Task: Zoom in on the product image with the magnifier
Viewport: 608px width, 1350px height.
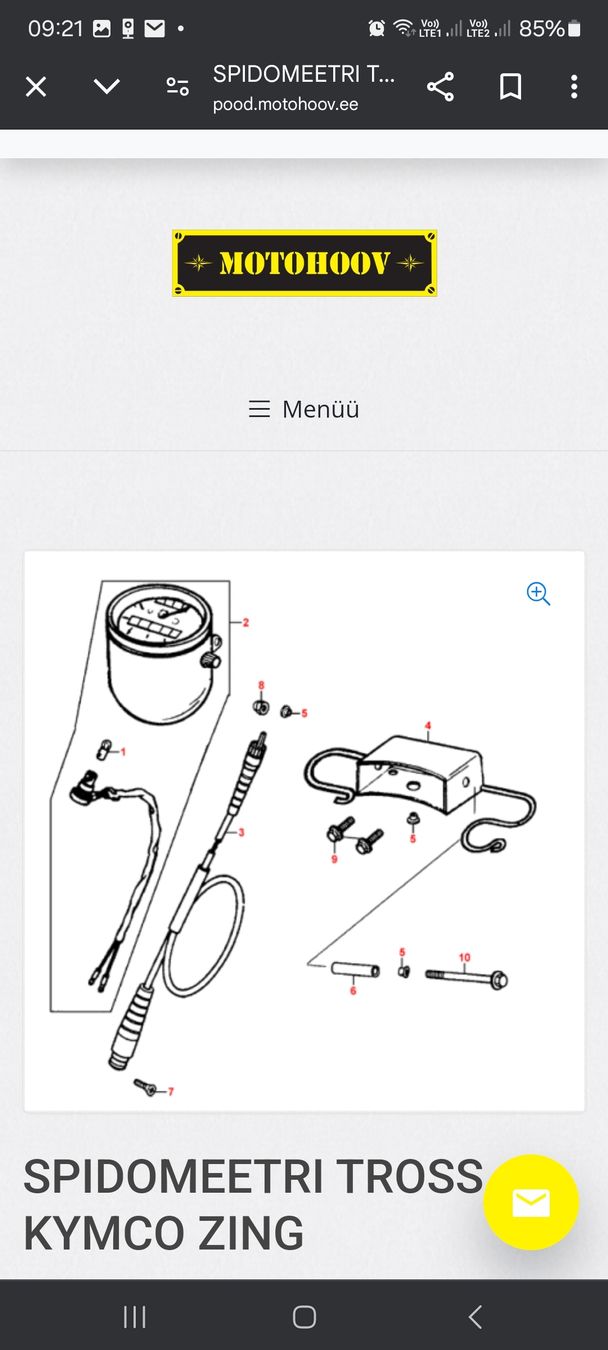Action: (x=538, y=594)
